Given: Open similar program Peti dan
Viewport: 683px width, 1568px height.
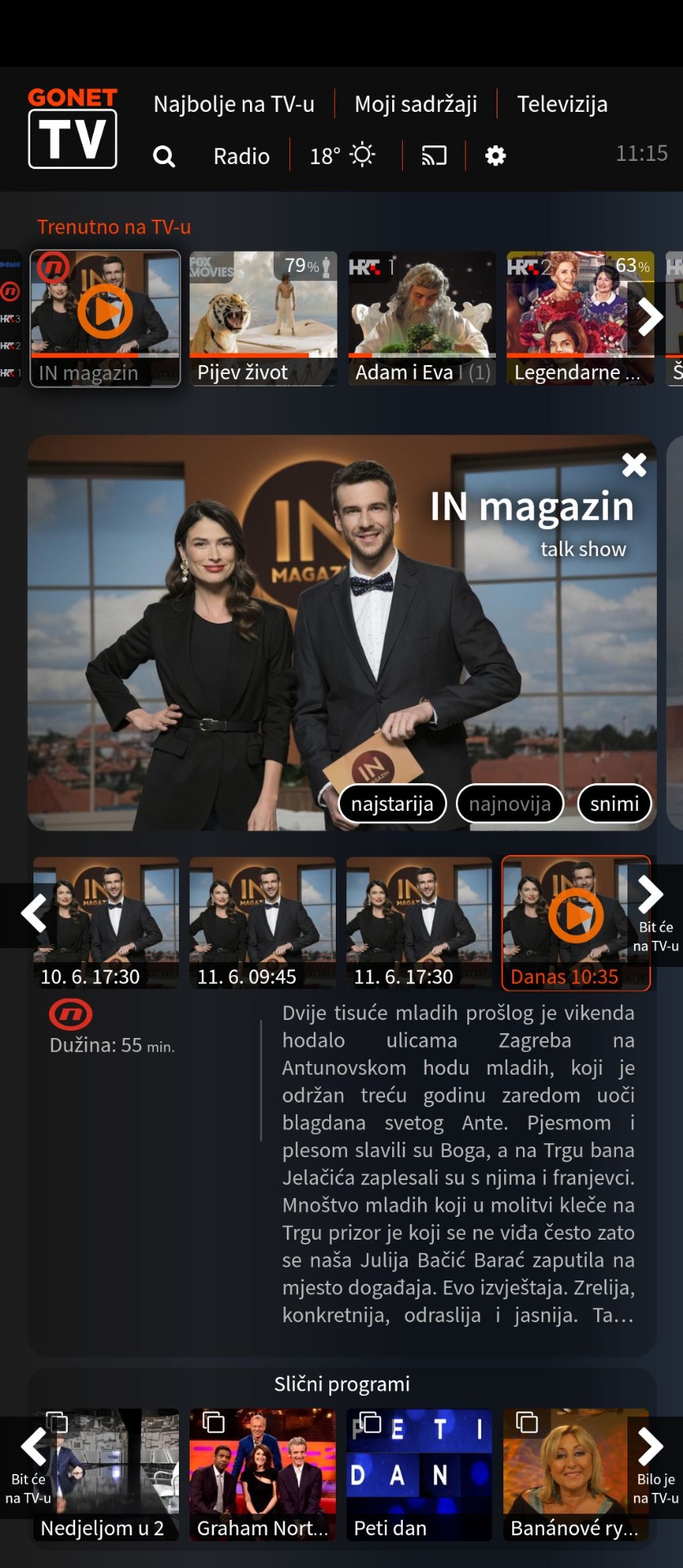Looking at the screenshot, I should click(x=419, y=1475).
